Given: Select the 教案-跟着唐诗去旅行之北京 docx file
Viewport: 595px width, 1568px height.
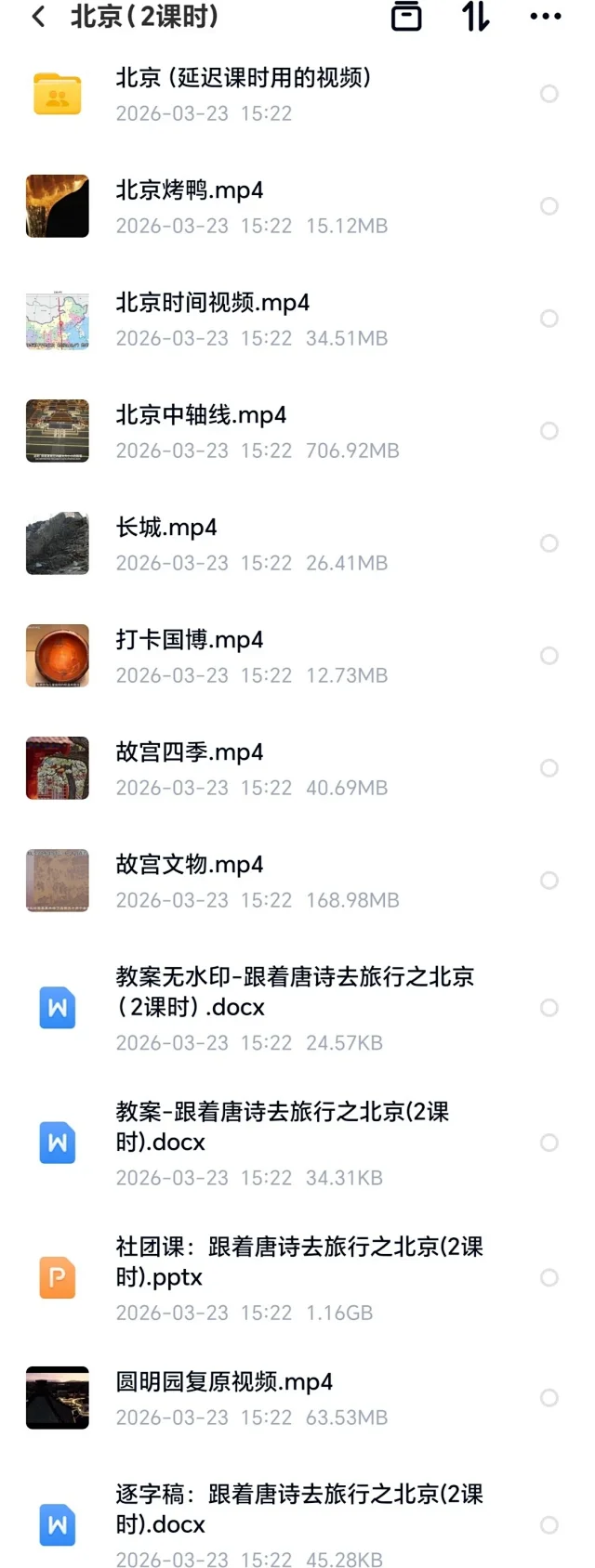Looking at the screenshot, I should pyautogui.click(x=549, y=1143).
